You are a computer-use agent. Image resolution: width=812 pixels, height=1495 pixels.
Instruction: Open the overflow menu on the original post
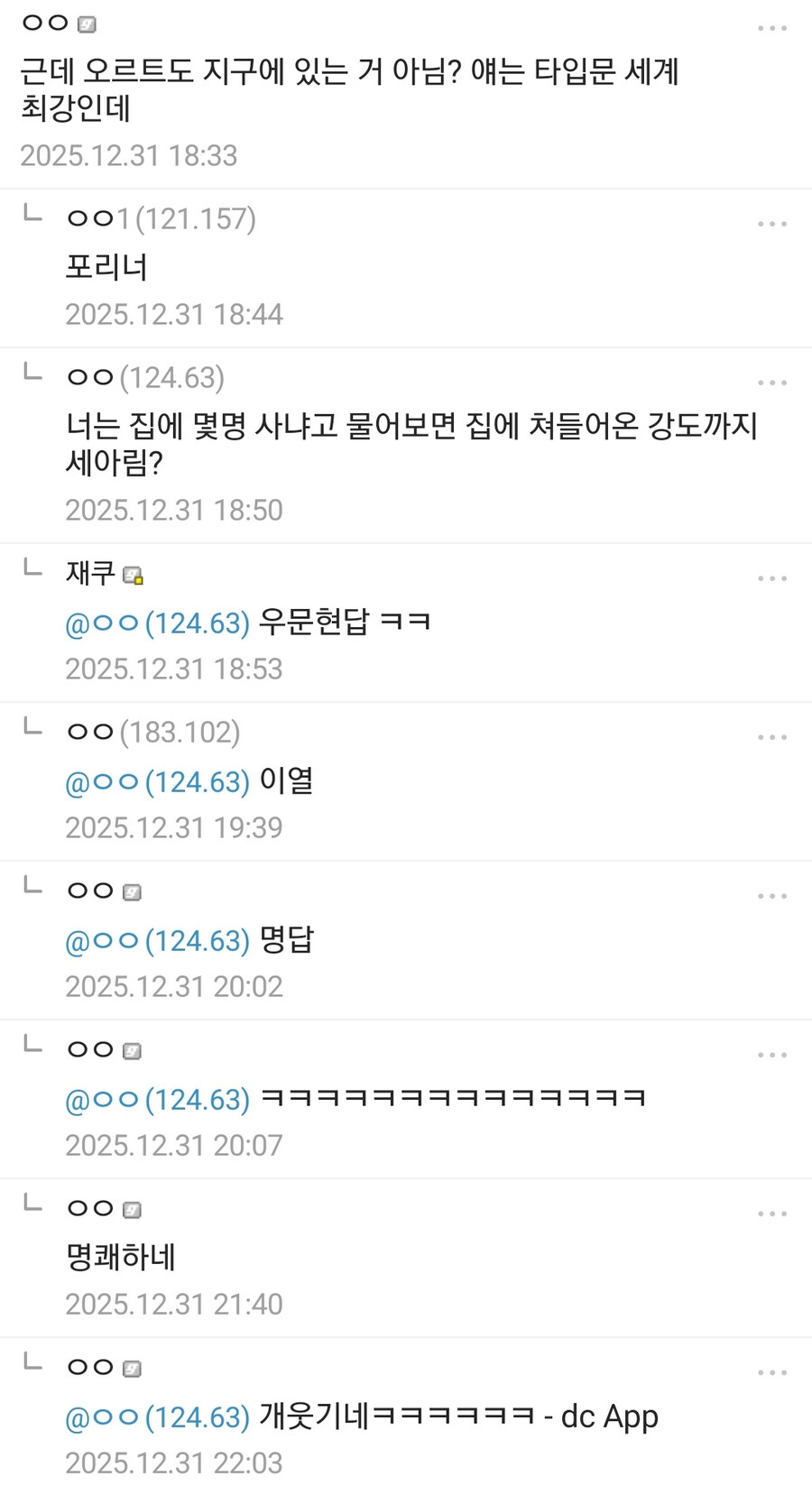772,27
